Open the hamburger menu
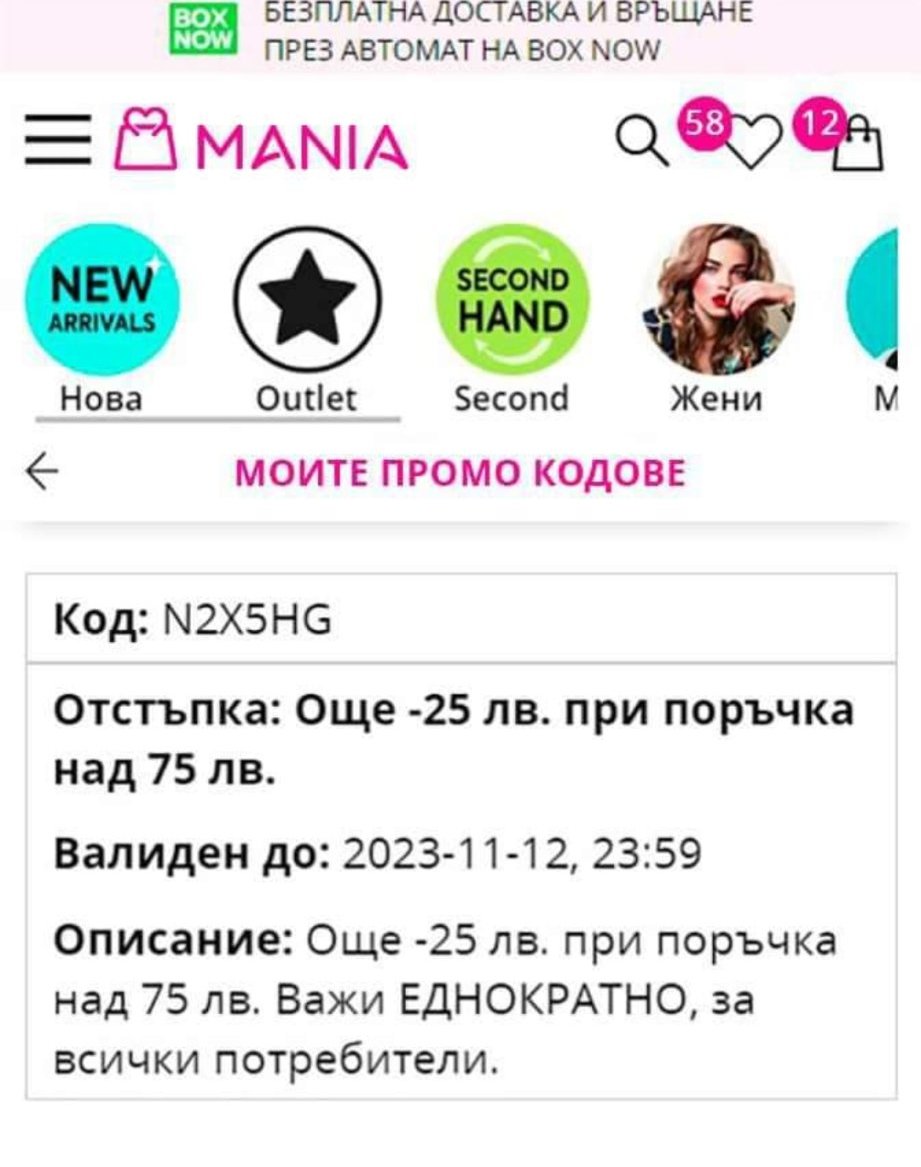The width and height of the screenshot is (921, 1167). point(57,142)
